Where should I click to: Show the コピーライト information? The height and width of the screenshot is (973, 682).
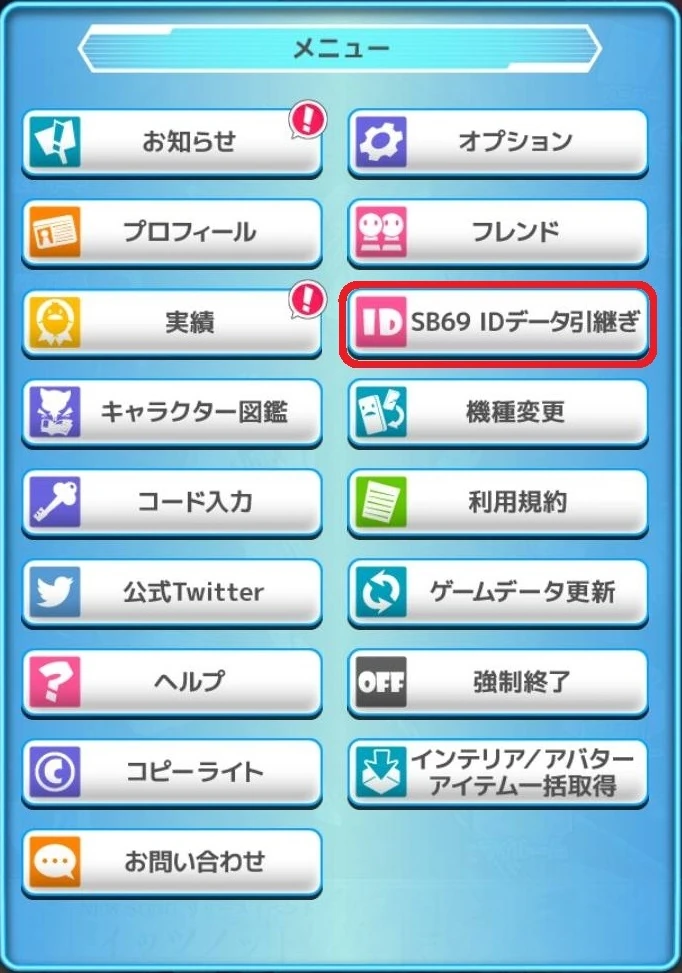point(172,772)
